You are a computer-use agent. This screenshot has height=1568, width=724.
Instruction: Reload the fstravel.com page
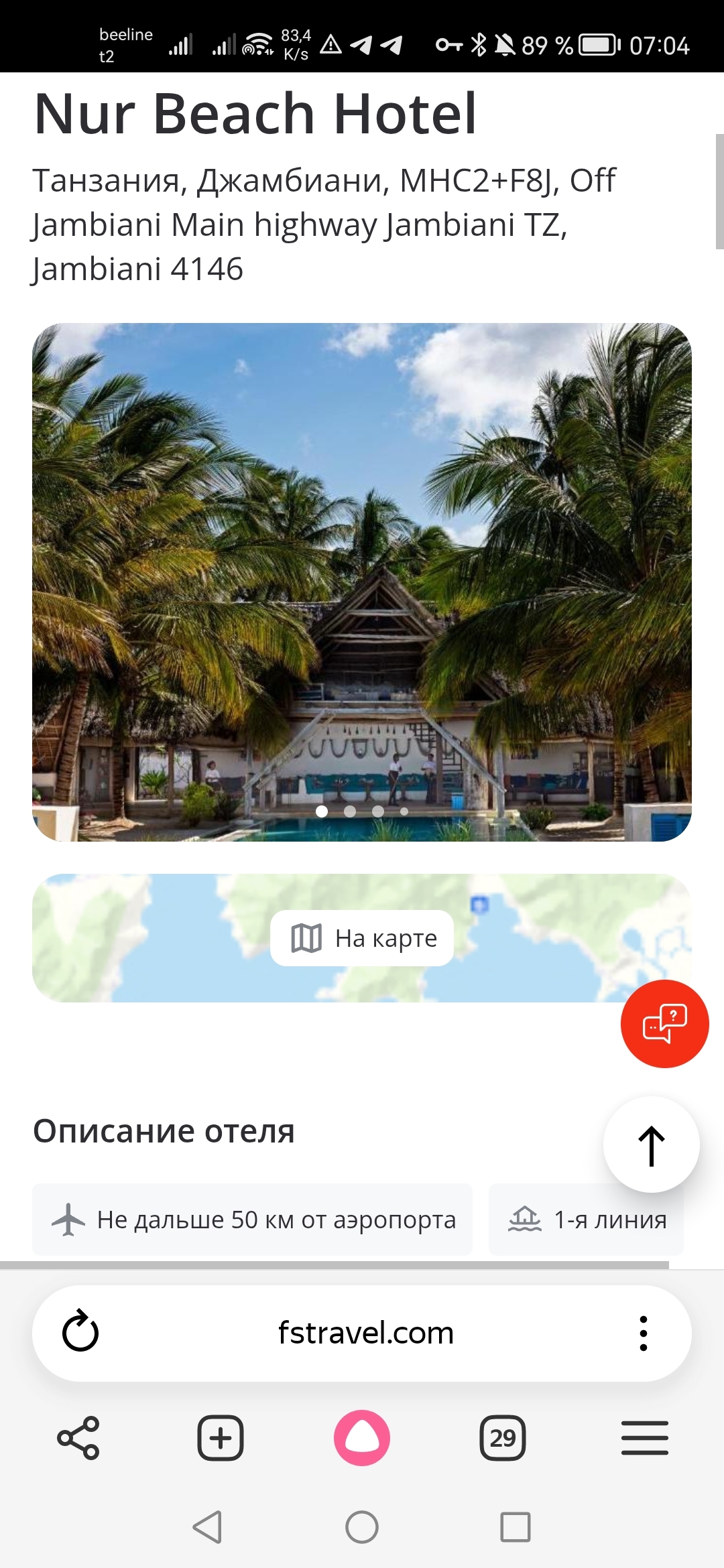point(80,1332)
